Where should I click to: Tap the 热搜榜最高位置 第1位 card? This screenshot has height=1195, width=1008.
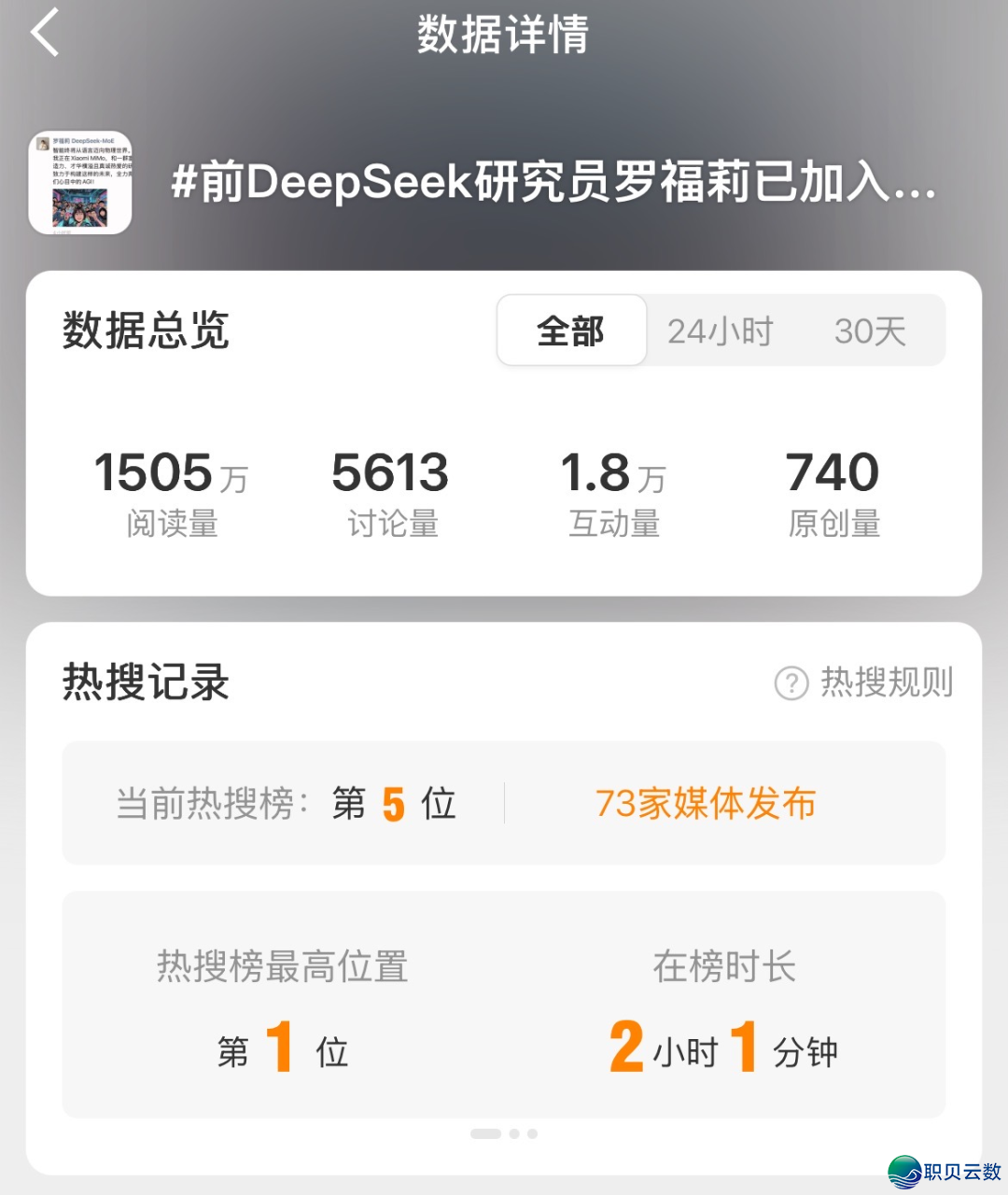pyautogui.click(x=284, y=1008)
